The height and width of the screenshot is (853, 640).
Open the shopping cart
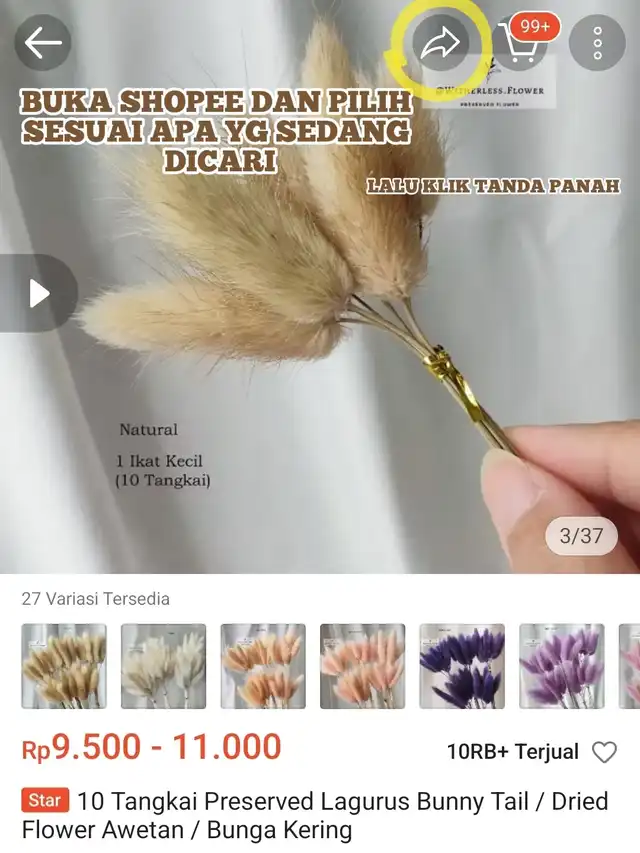pyautogui.click(x=519, y=43)
